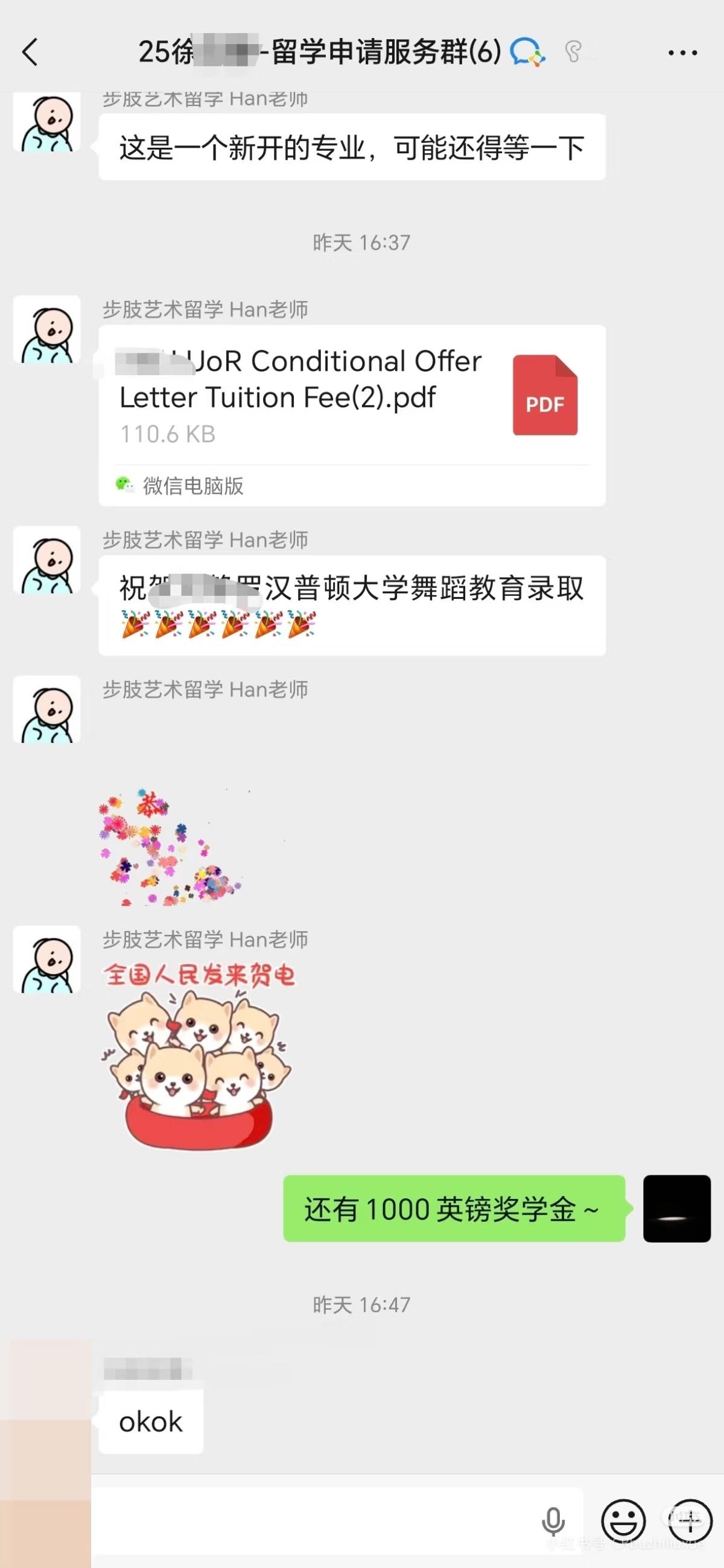
Task: Open the group chat overflow menu
Action: [682, 53]
